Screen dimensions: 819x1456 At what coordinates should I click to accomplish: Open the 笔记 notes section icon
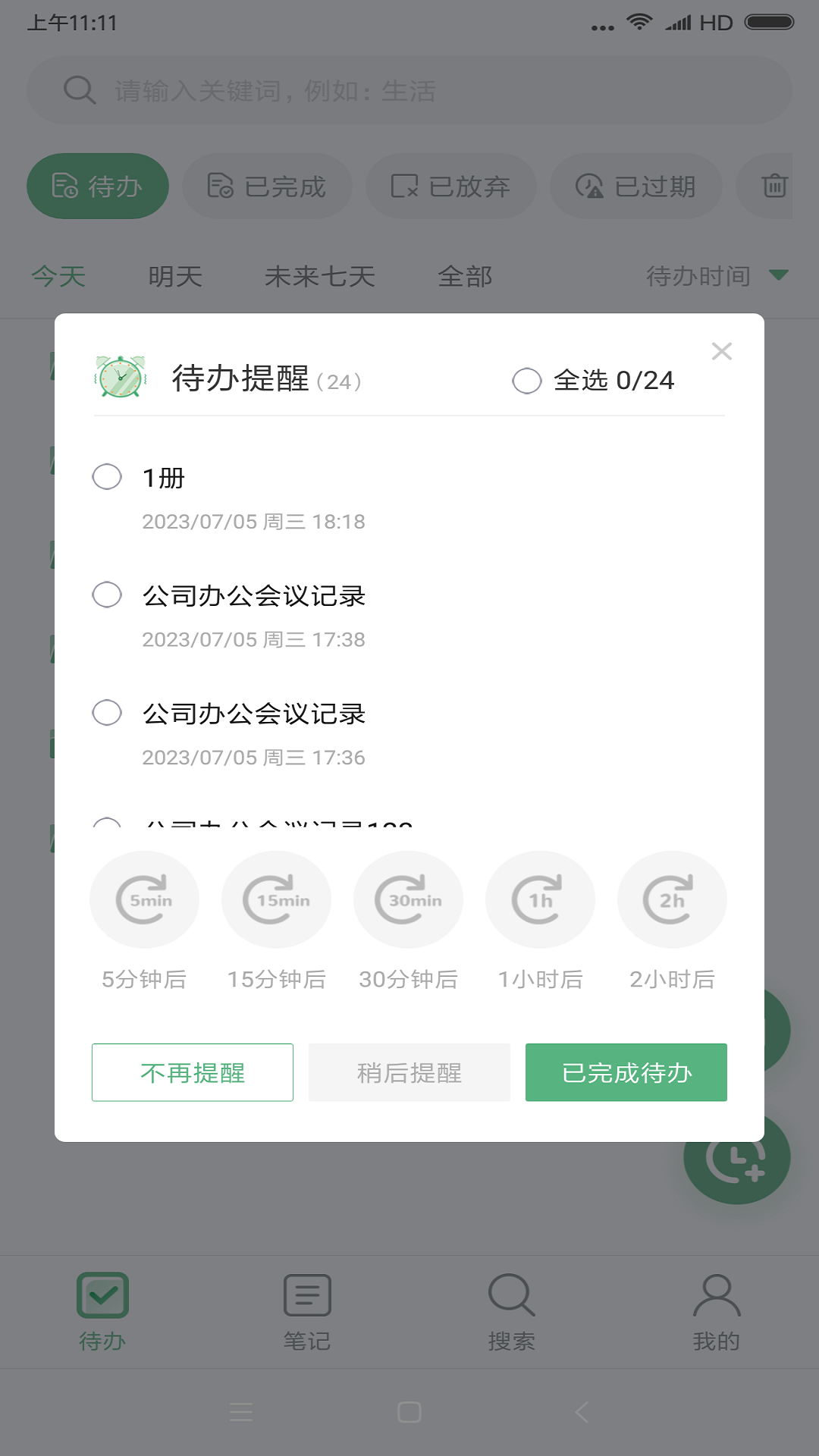pos(307,1294)
